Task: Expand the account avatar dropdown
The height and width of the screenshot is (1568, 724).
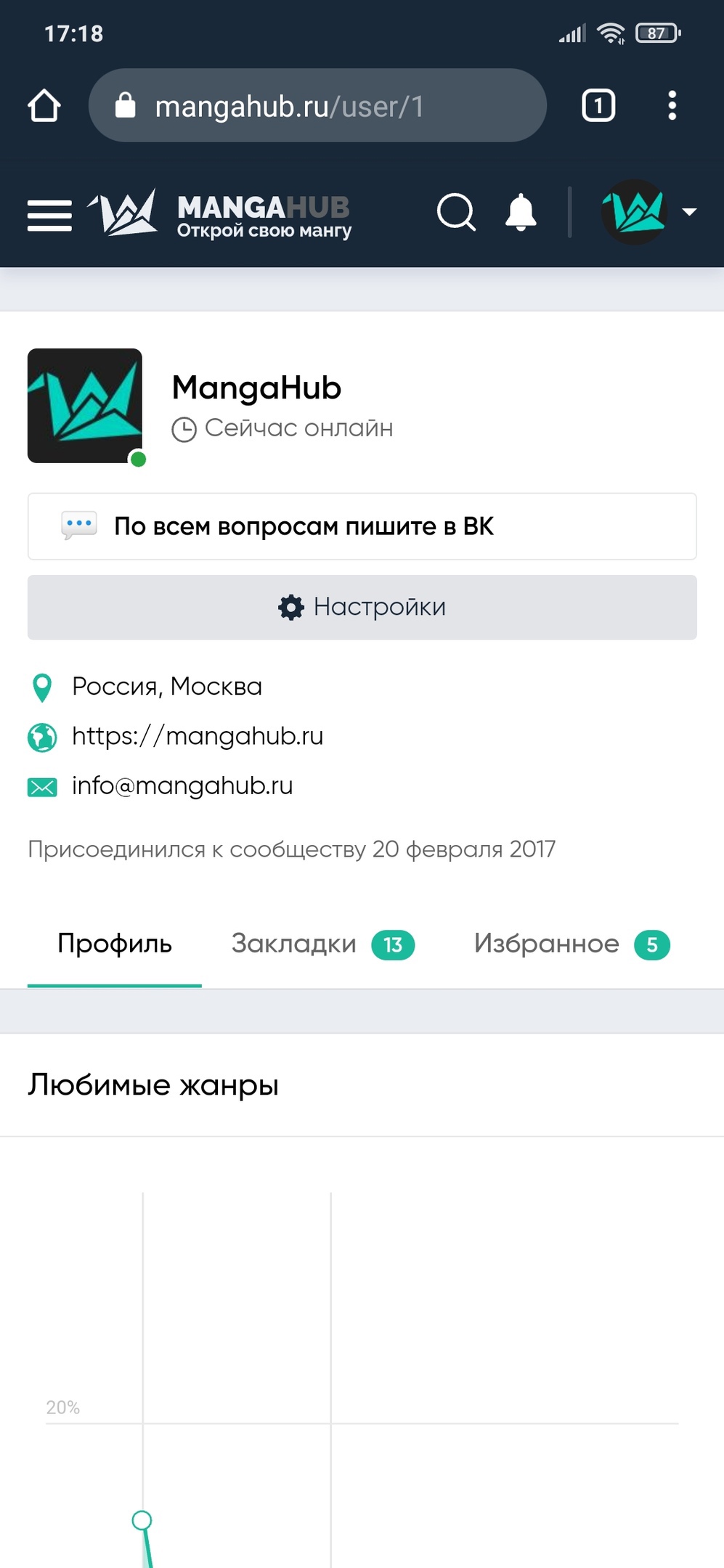Action: [x=649, y=212]
